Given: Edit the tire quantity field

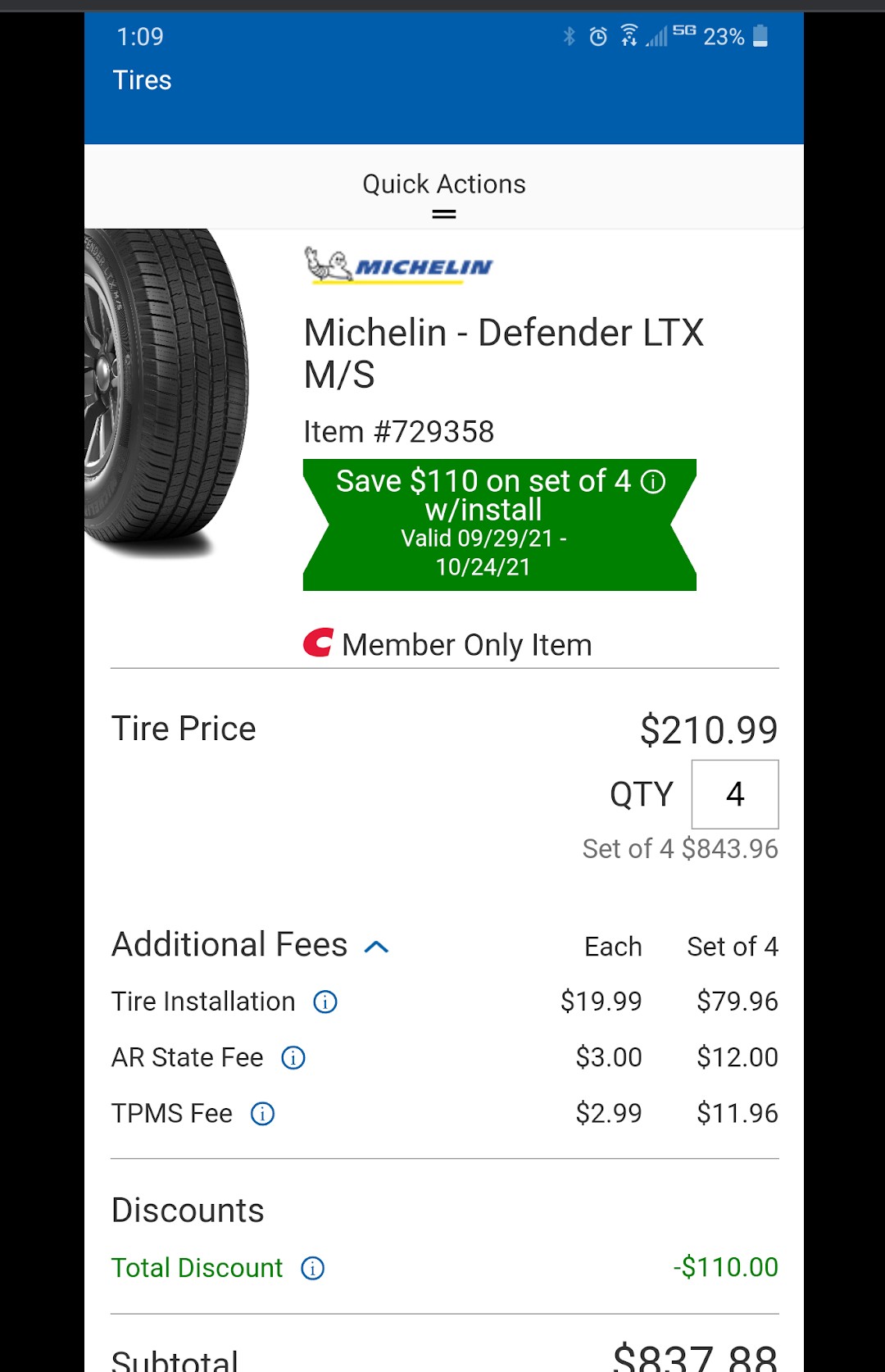Looking at the screenshot, I should 734,794.
